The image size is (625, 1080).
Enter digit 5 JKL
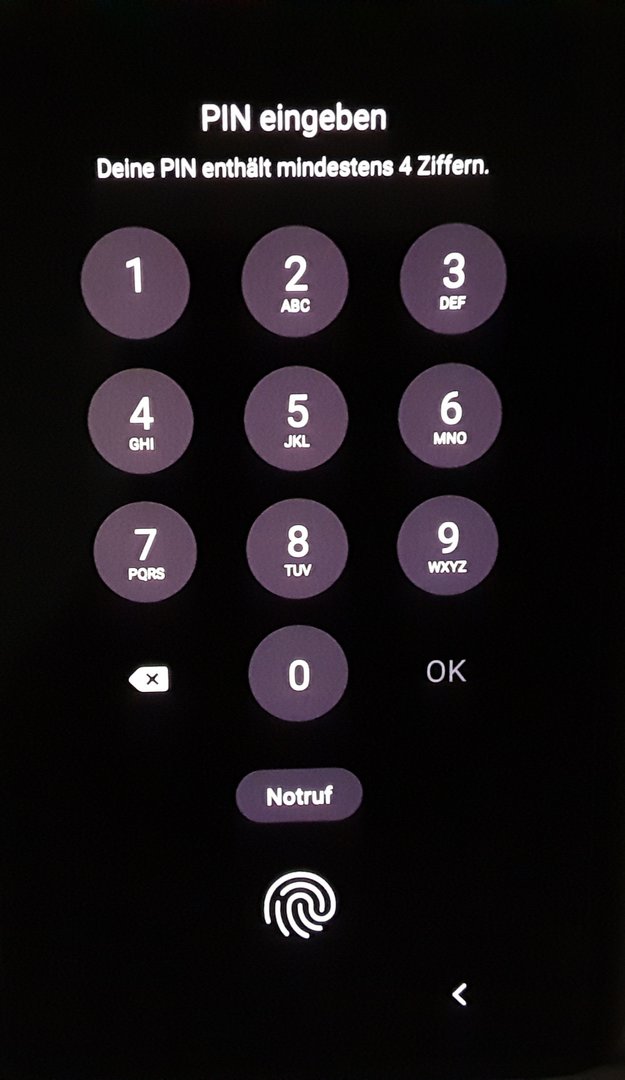coord(297,418)
